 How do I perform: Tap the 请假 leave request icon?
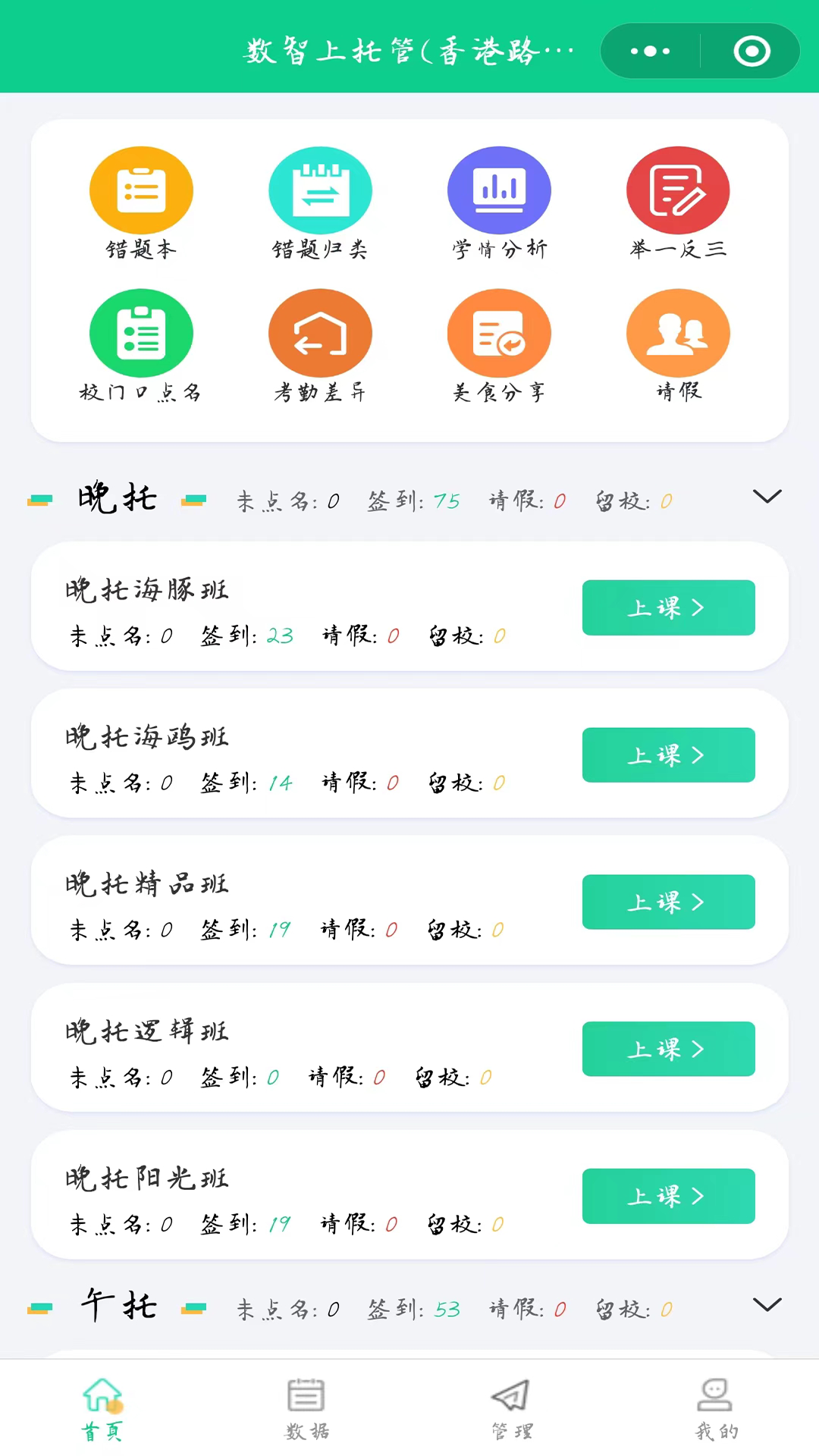click(x=678, y=332)
